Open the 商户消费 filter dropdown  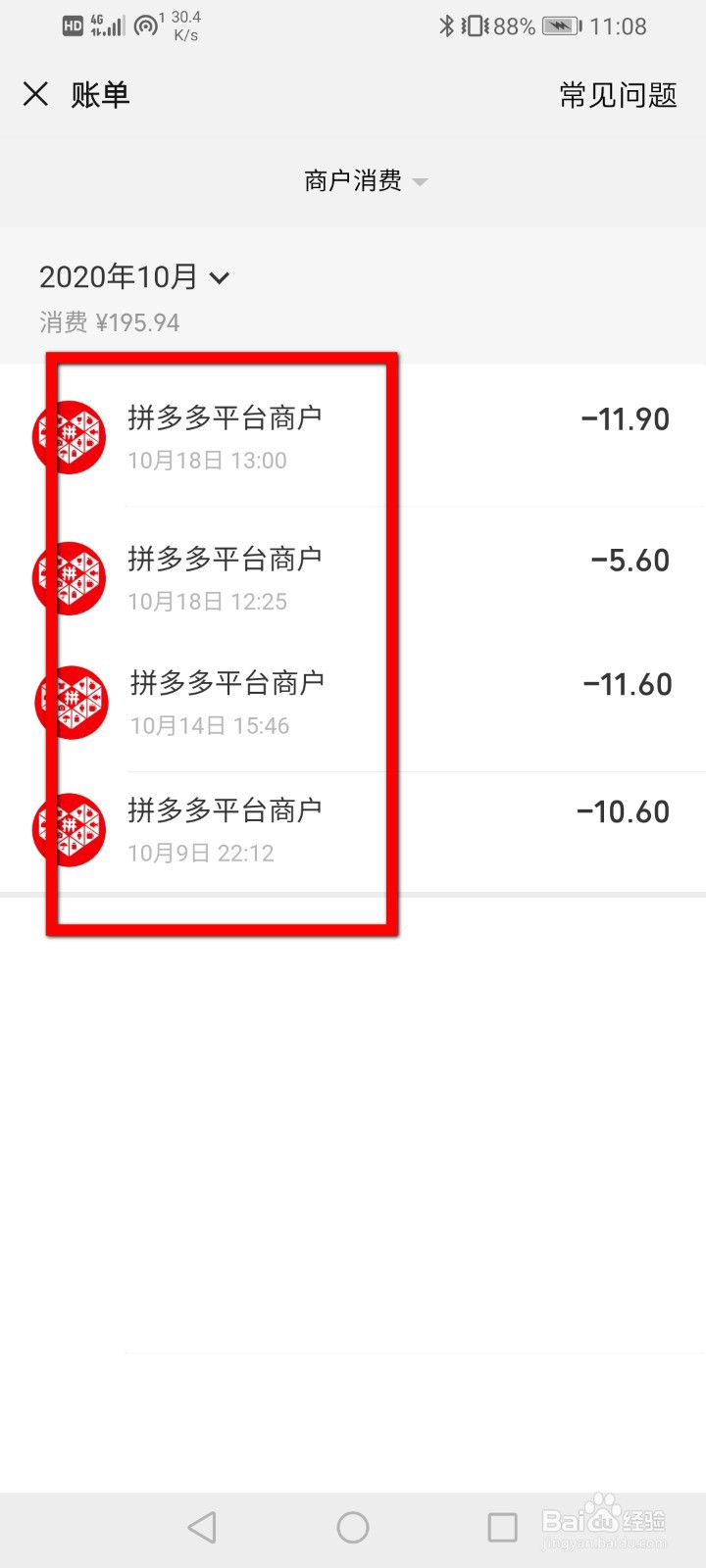353,181
